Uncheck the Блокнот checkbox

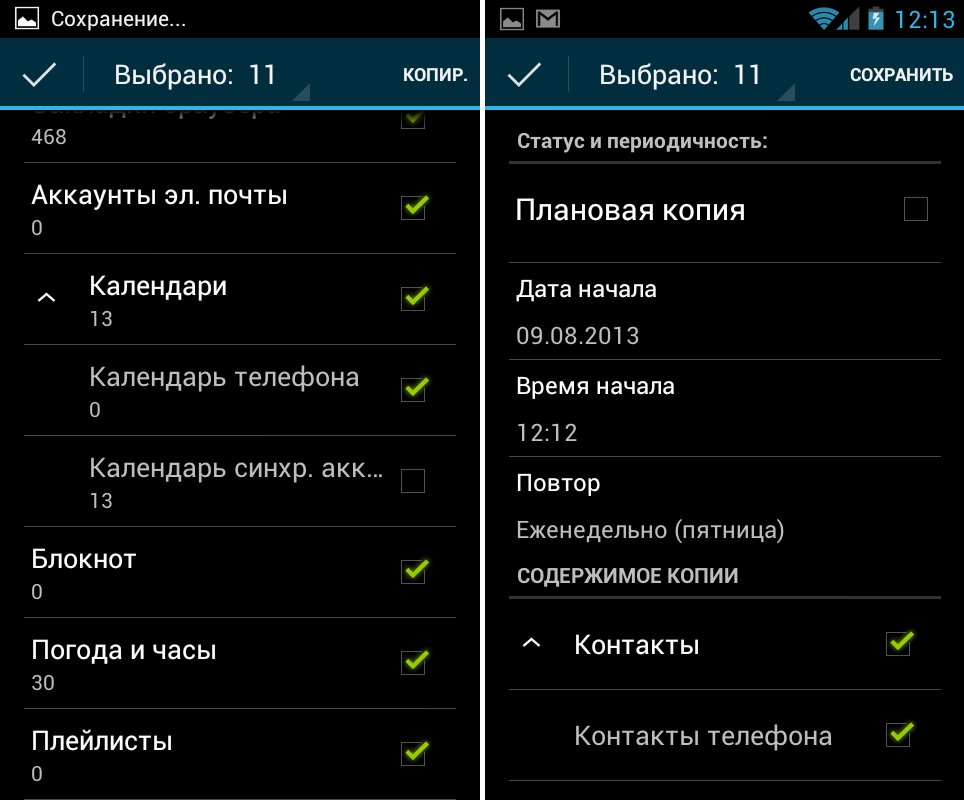[413, 571]
